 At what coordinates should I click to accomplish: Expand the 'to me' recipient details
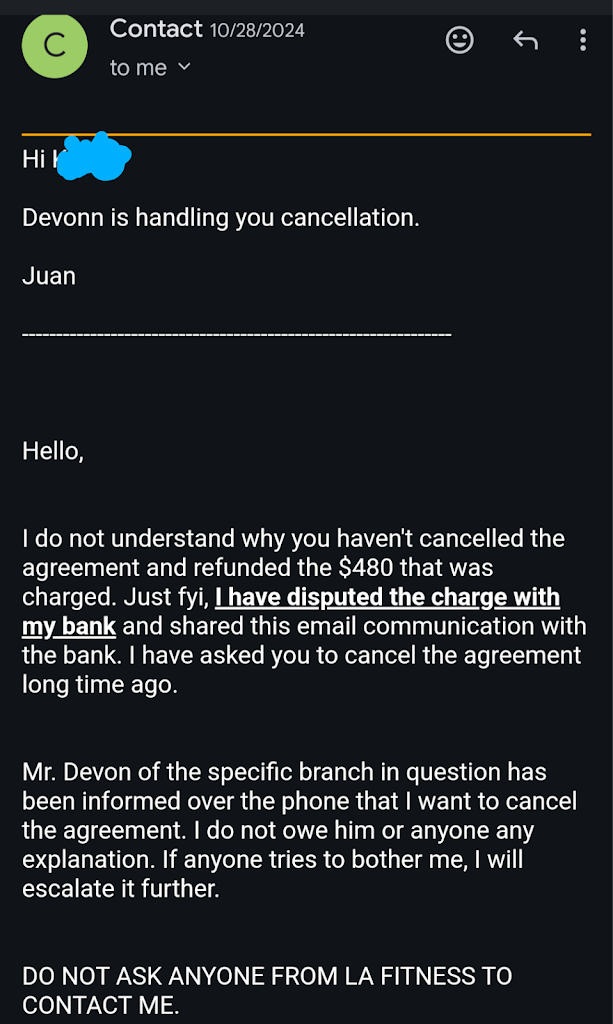coord(183,67)
